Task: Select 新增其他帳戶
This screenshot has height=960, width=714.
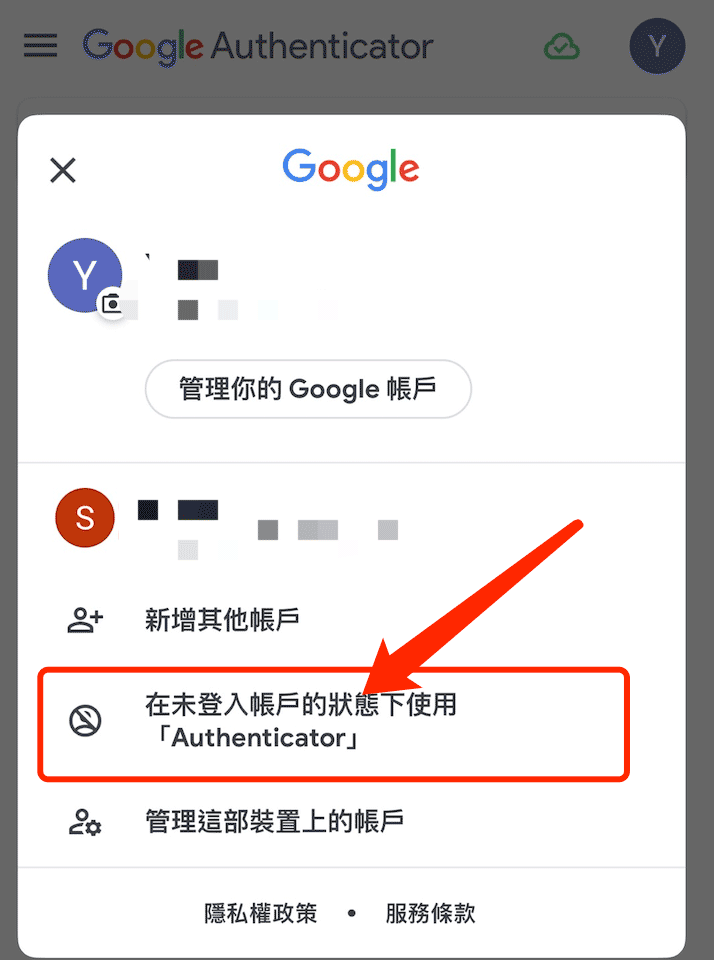Action: (x=222, y=620)
